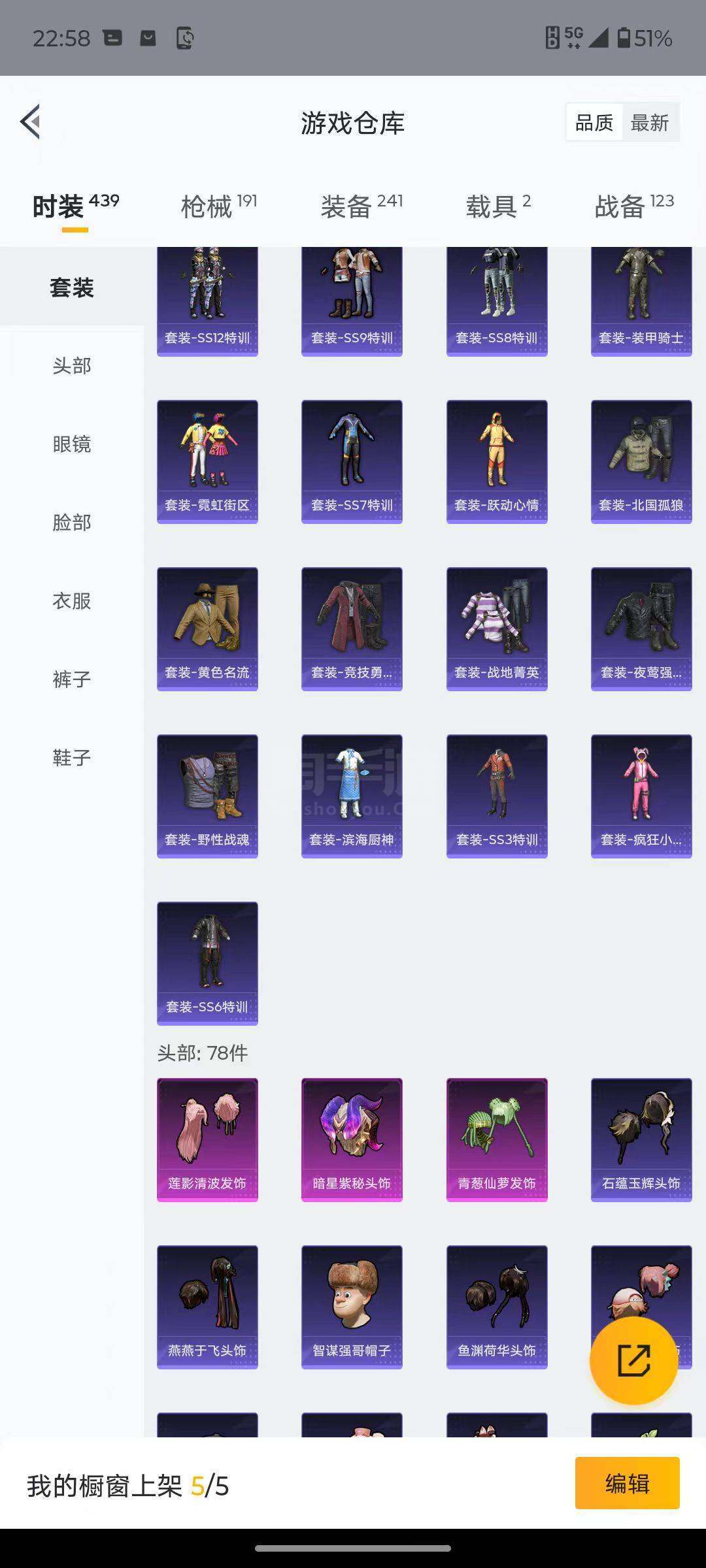Open the 套装-滨海厨神 tile
The width and height of the screenshot is (706, 1568).
coord(352,796)
